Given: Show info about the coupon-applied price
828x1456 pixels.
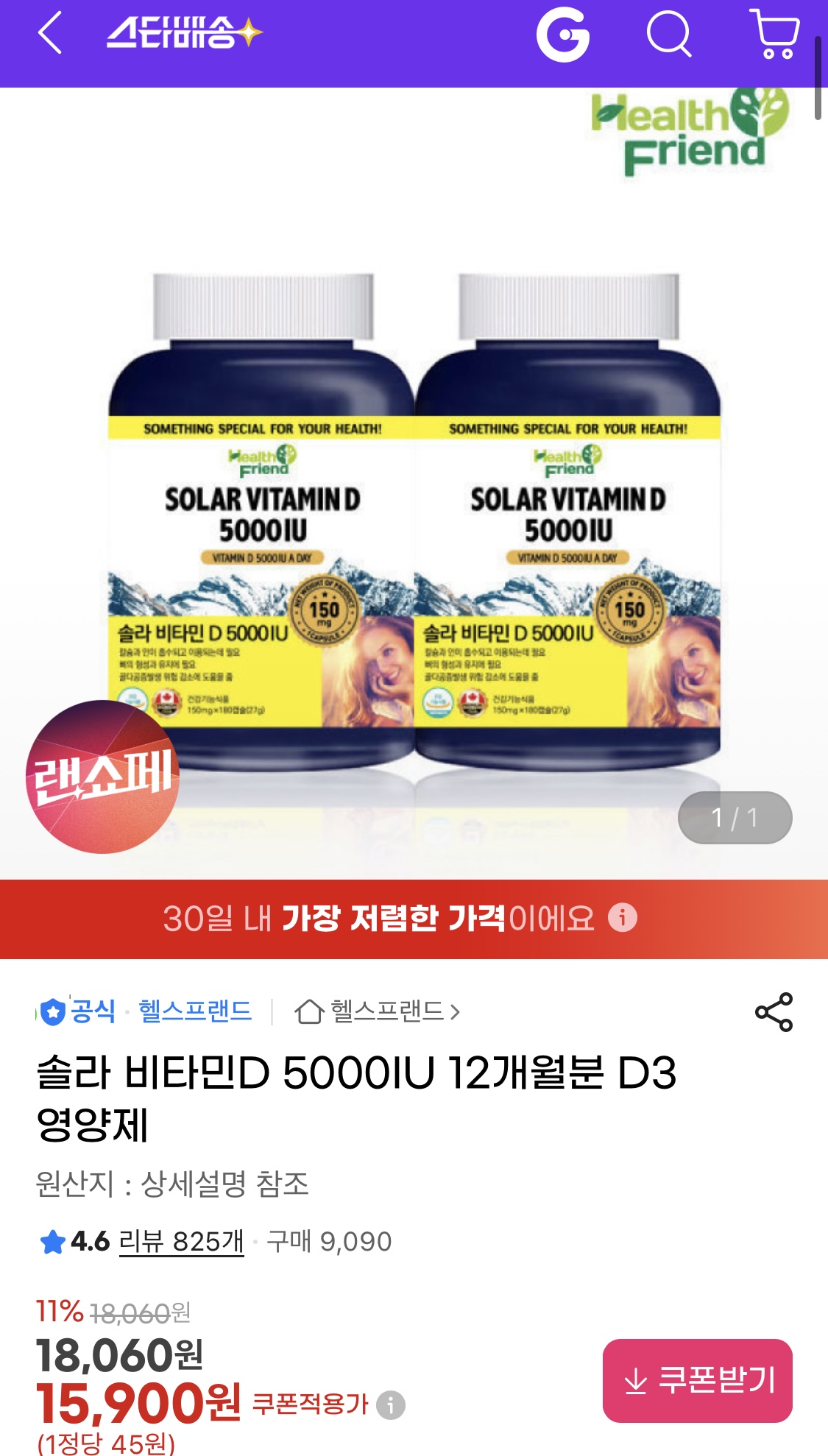Looking at the screenshot, I should point(390,1404).
